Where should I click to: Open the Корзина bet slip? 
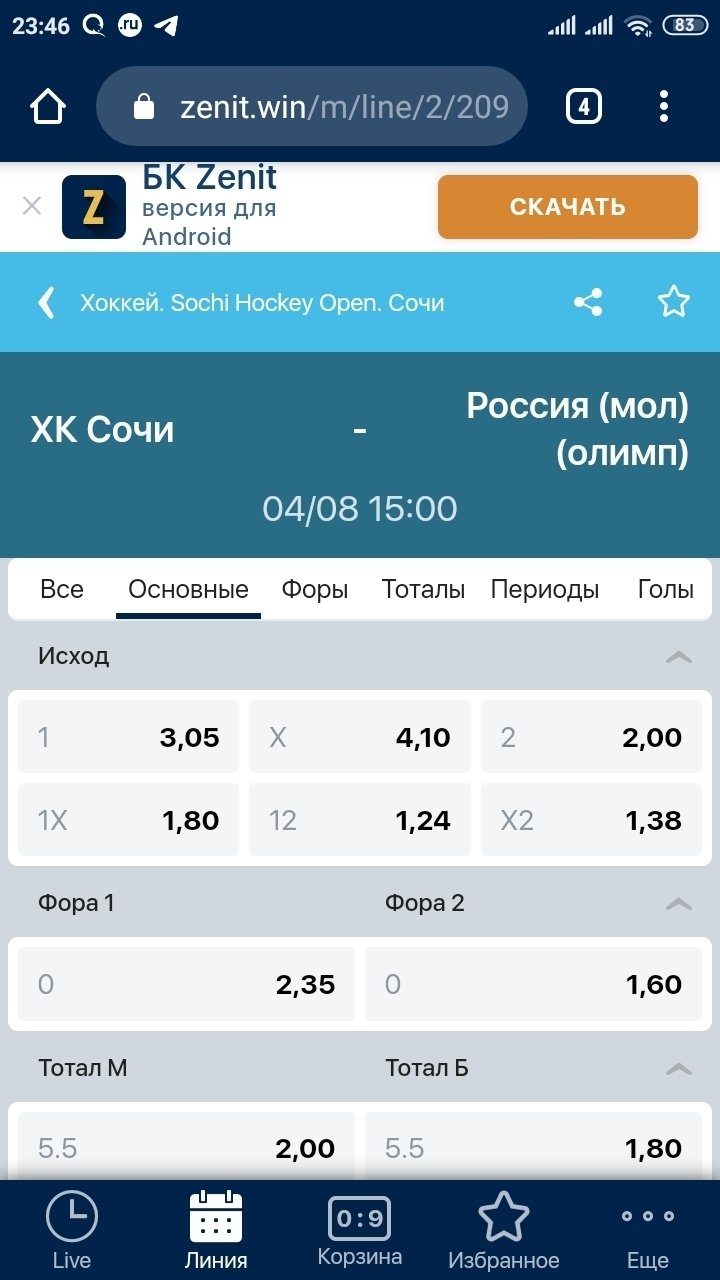360,1230
